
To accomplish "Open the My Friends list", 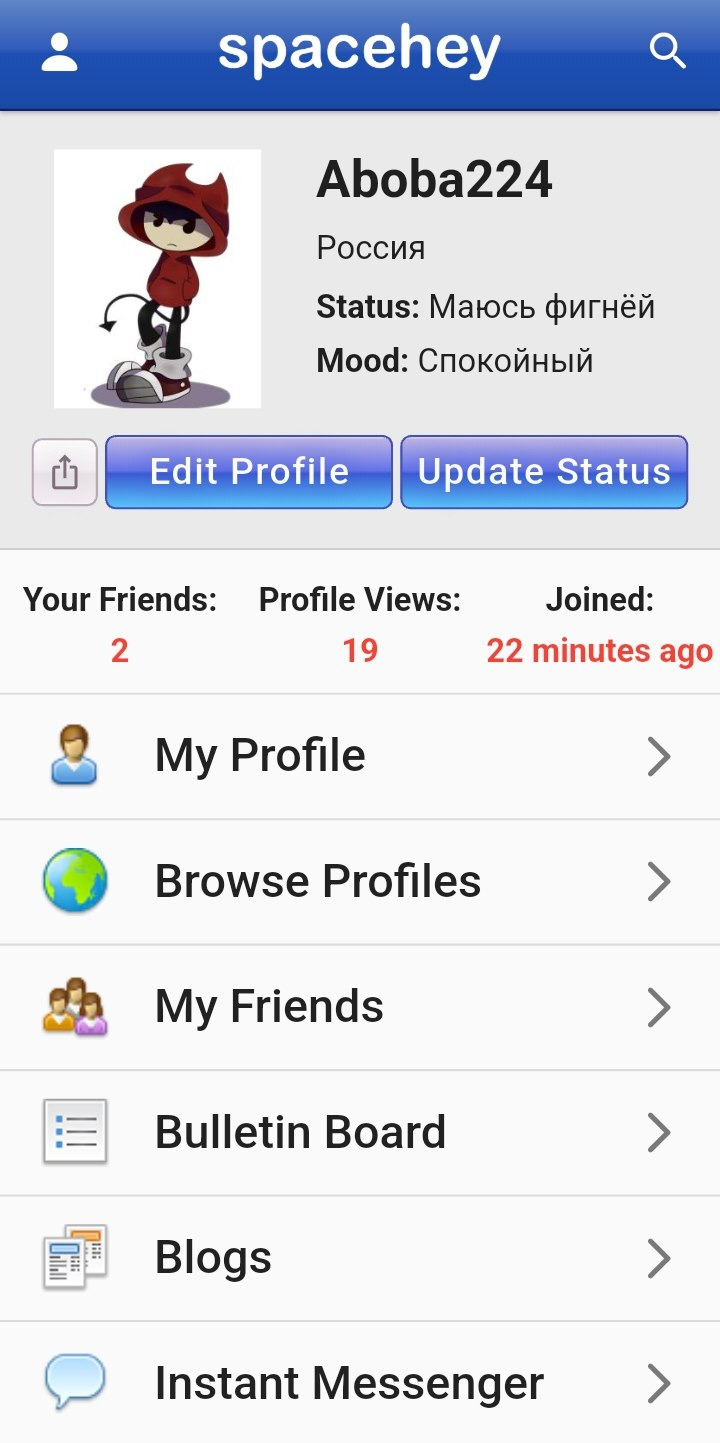I will coord(360,1007).
